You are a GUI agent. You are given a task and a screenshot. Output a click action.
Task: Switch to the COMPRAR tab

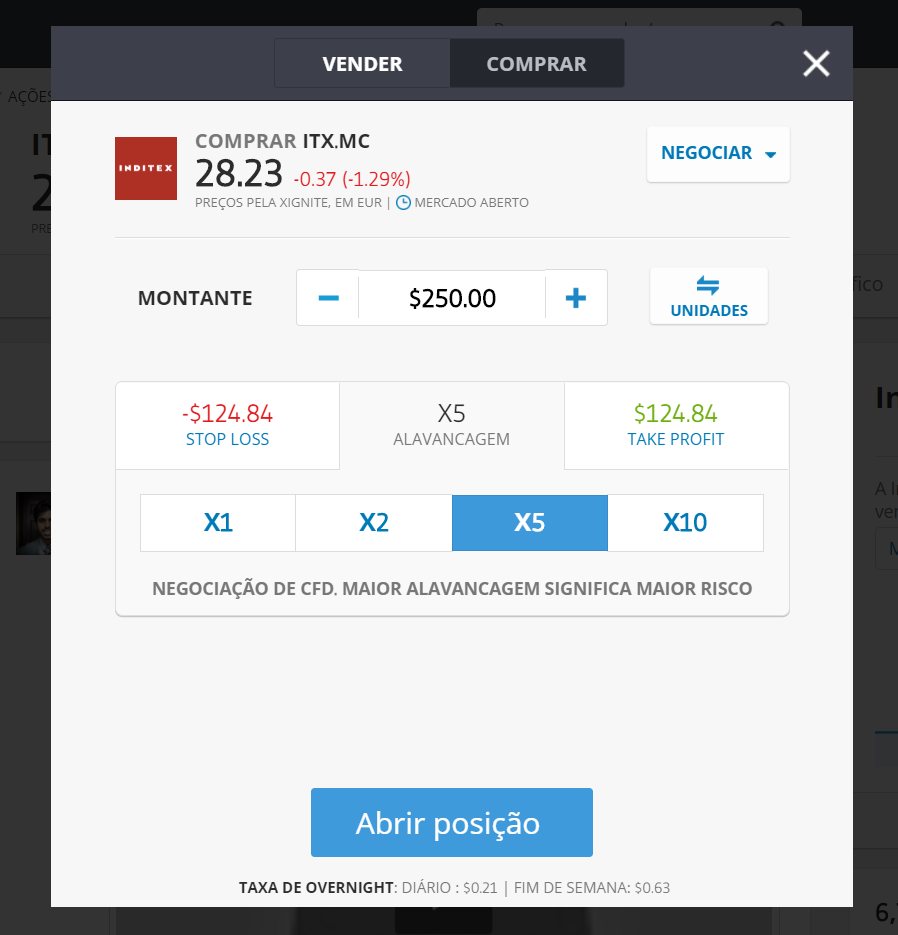(x=536, y=63)
